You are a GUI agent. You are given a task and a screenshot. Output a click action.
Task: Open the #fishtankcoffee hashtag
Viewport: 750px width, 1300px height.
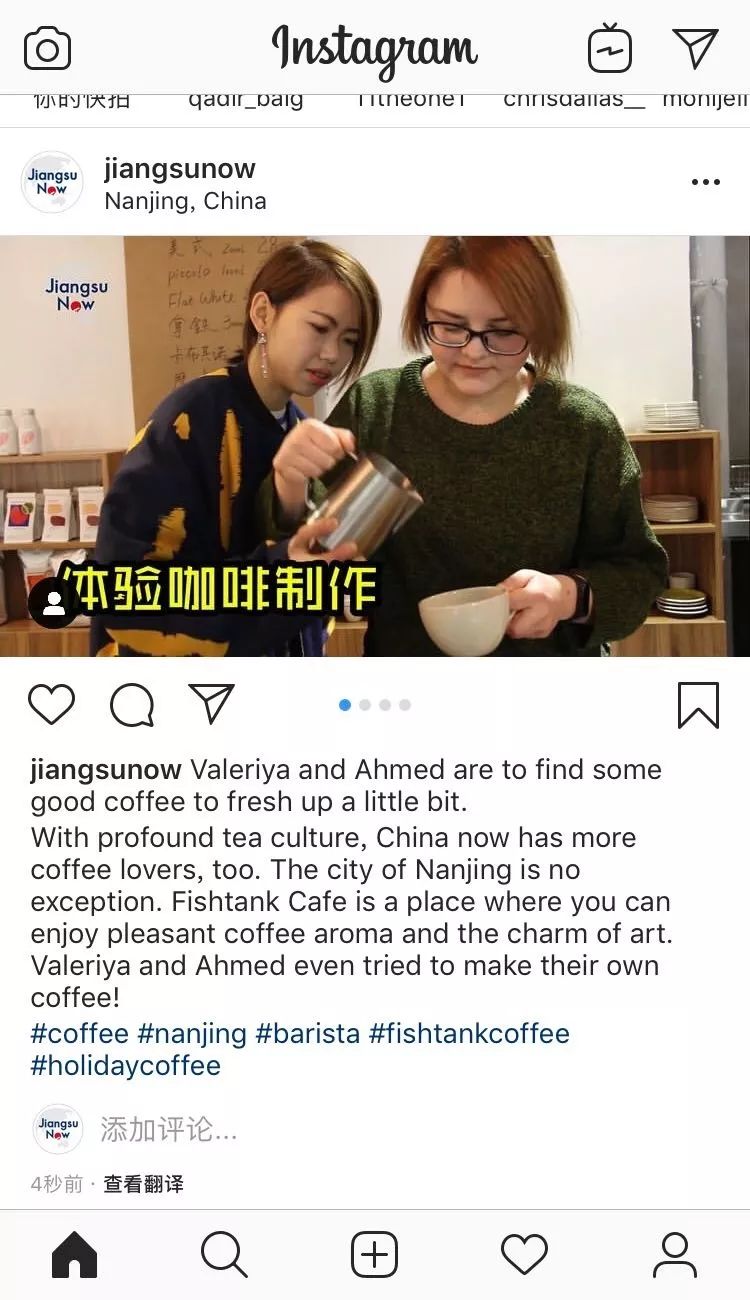[x=469, y=1034]
